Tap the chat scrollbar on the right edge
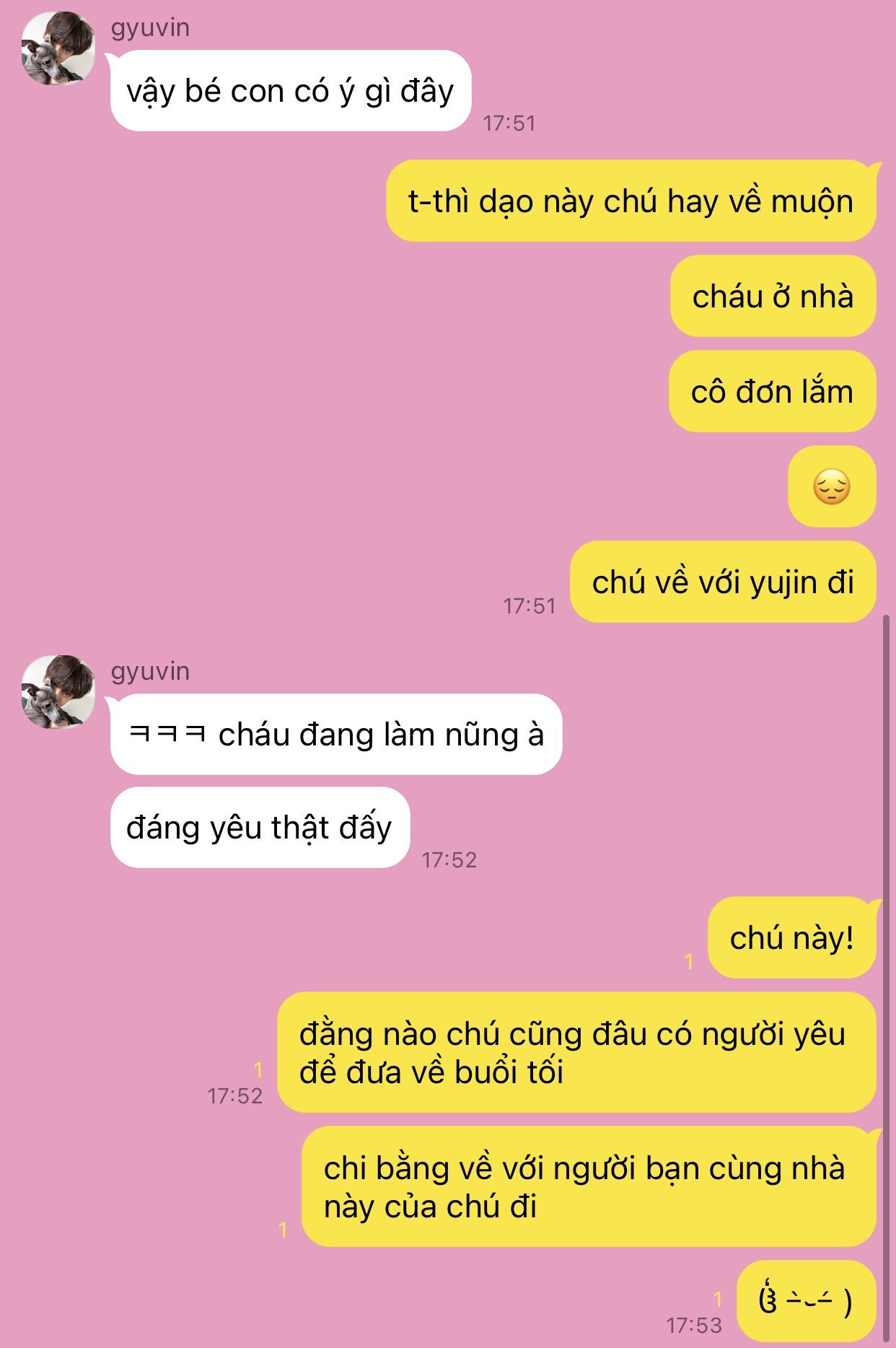This screenshot has height=1348, width=896. coord(886,977)
